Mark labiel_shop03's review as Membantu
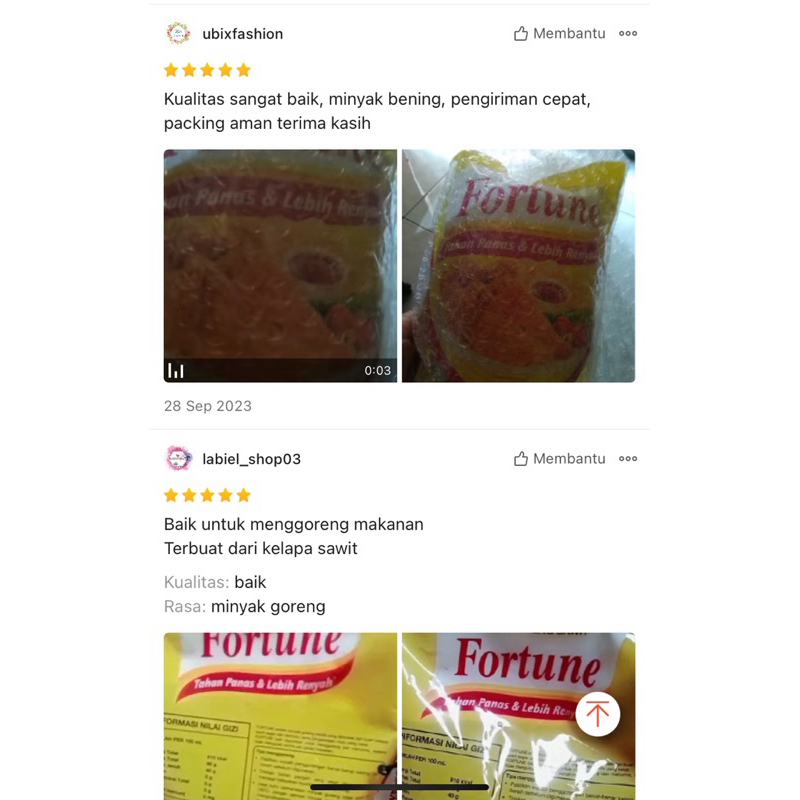This screenshot has width=800, height=800. (x=559, y=459)
